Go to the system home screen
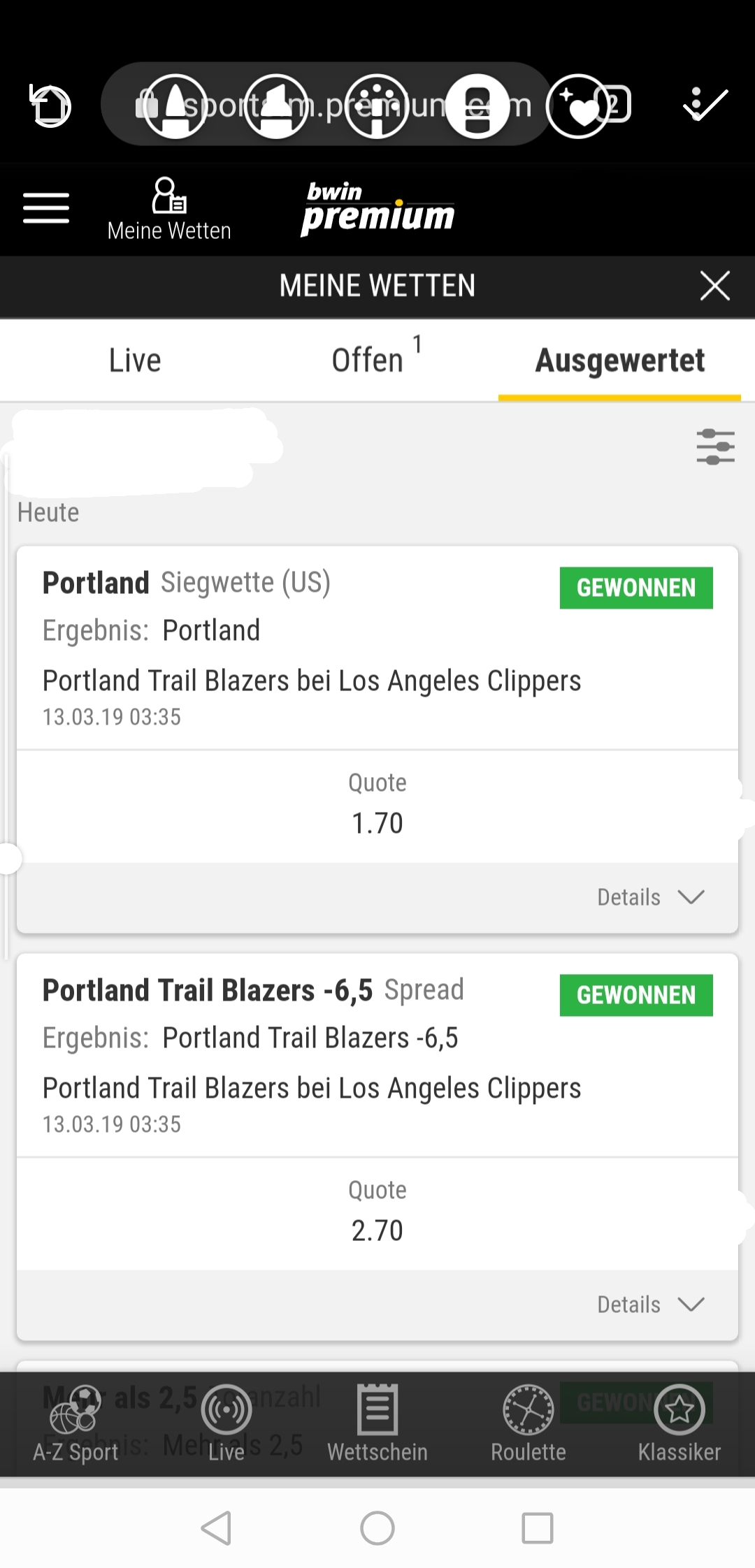 [377, 1528]
